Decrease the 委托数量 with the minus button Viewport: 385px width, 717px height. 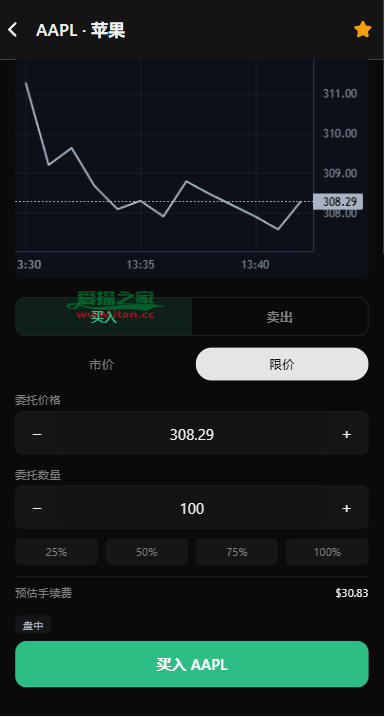(37, 508)
